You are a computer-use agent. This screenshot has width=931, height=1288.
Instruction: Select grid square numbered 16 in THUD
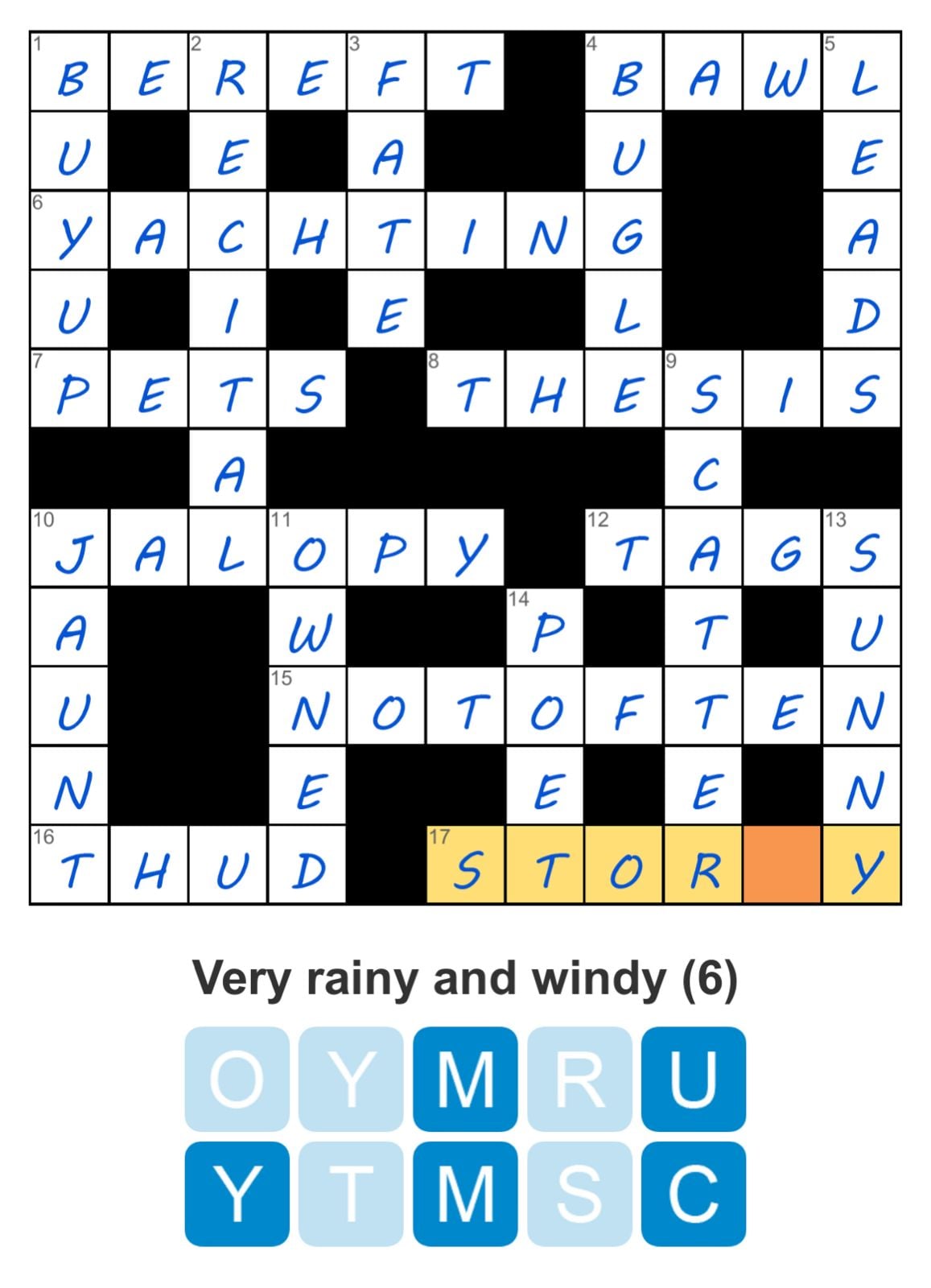point(70,865)
